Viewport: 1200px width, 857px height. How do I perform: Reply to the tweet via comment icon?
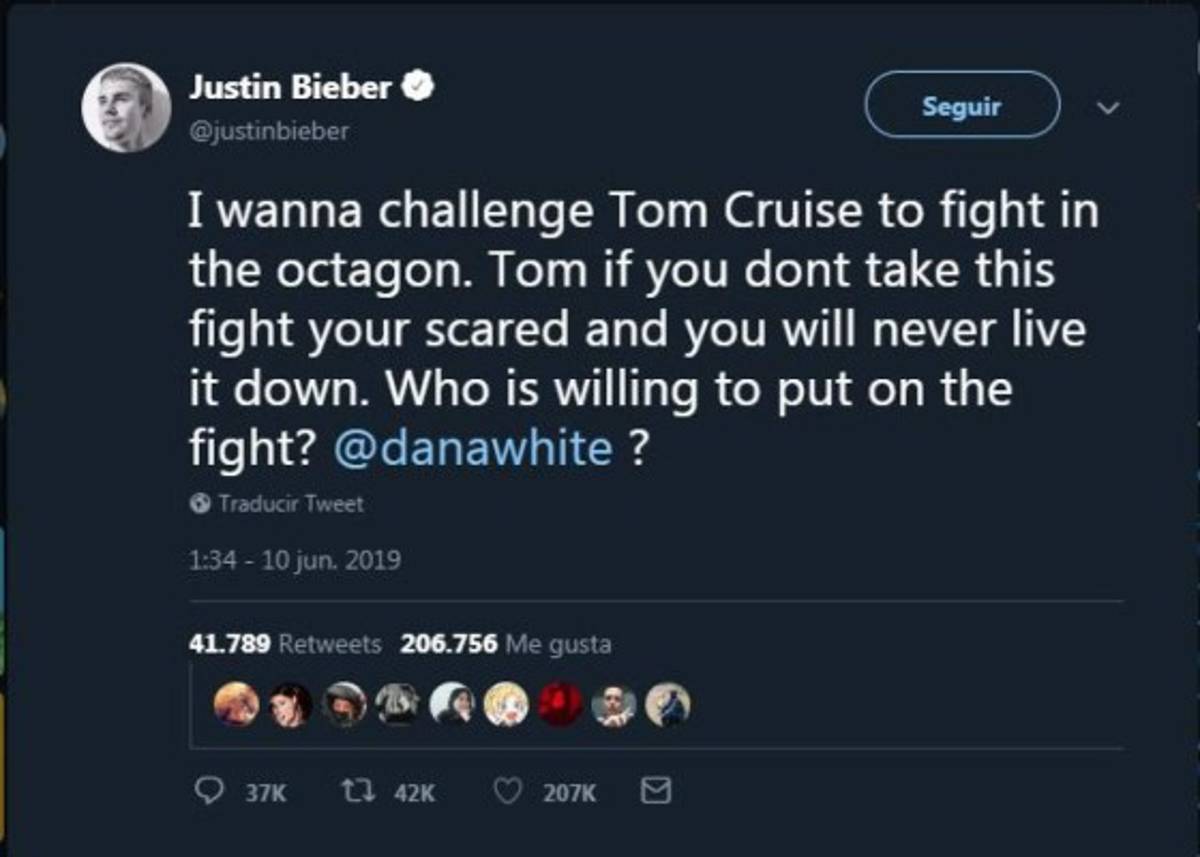click(x=207, y=793)
